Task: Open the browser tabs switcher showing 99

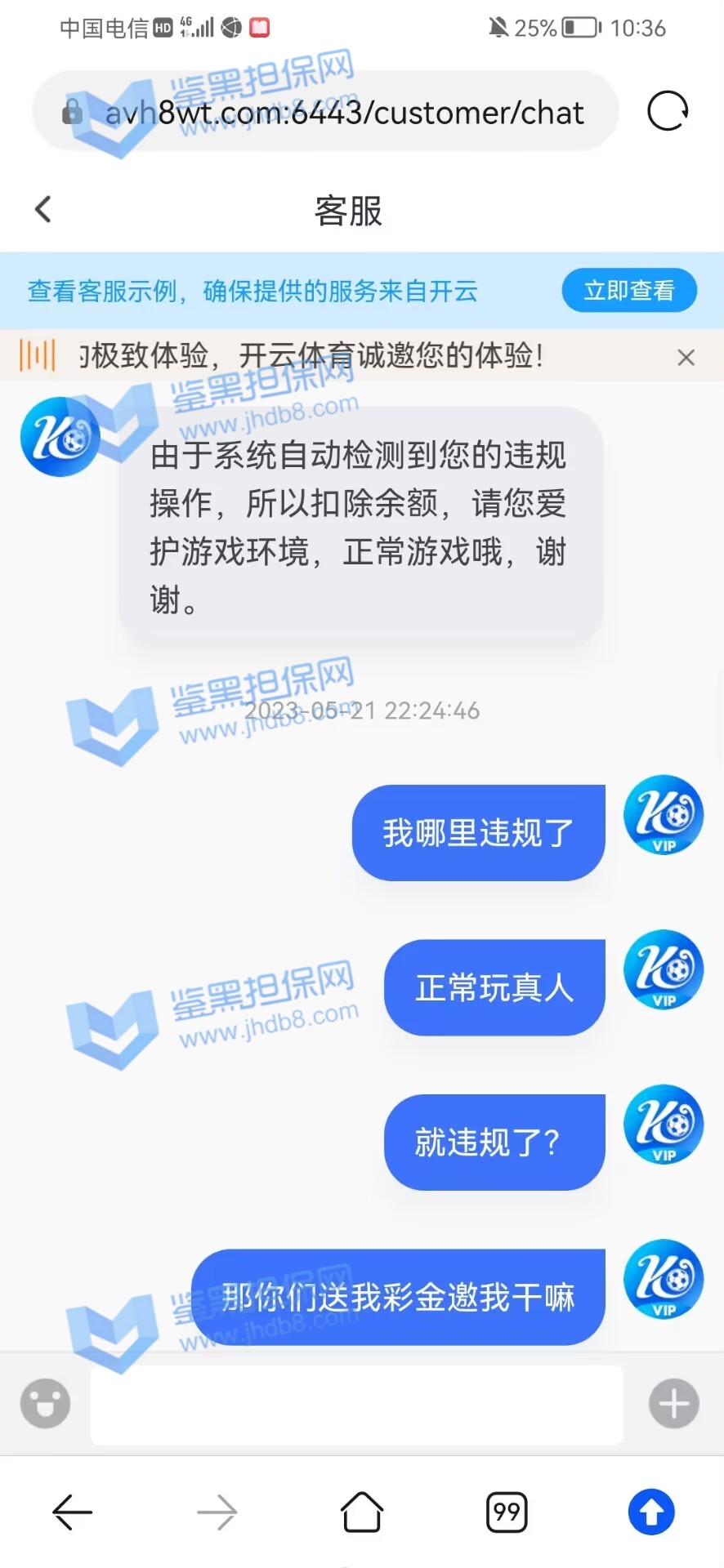Action: coord(507,1512)
